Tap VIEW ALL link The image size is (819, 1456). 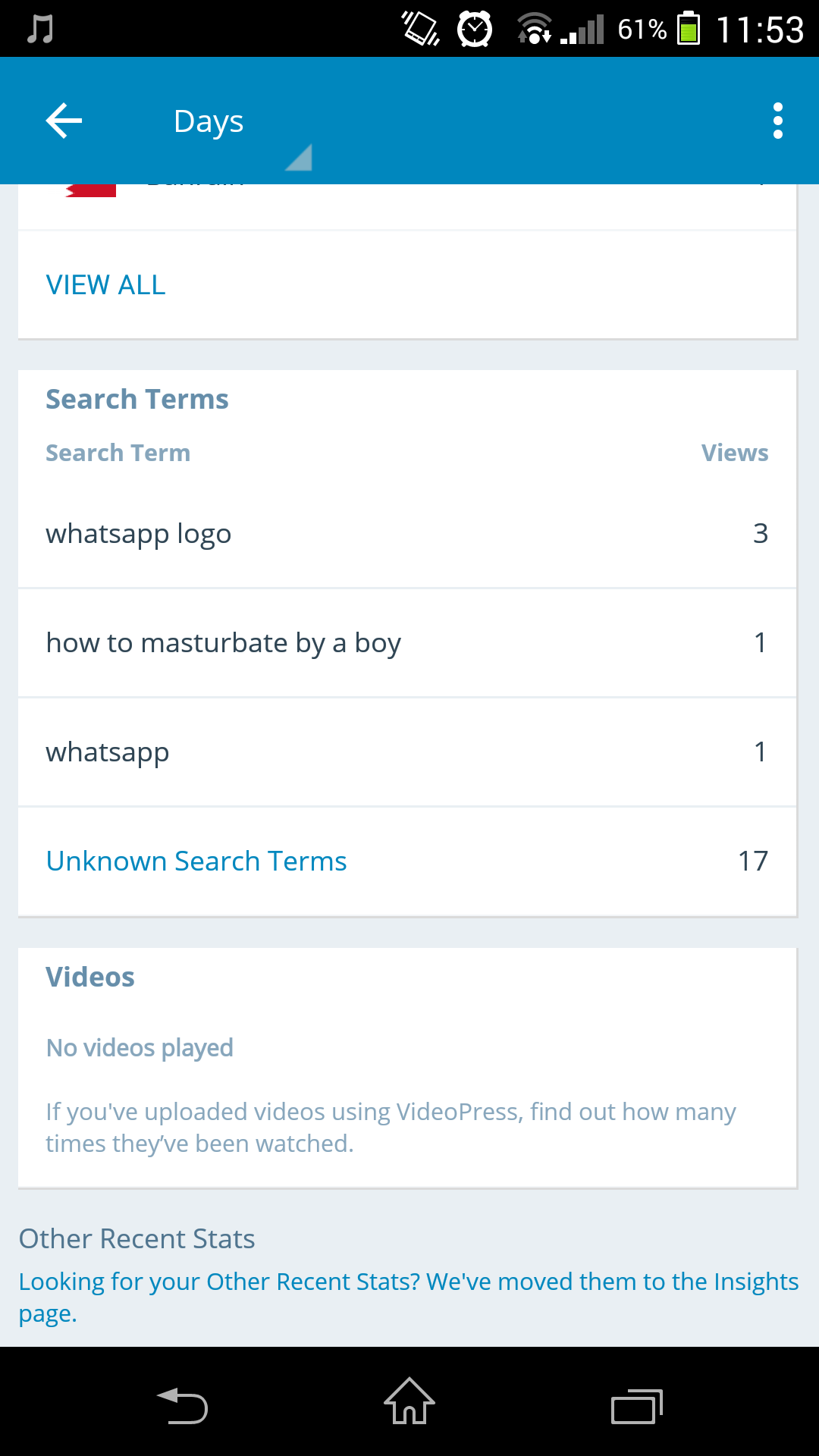coord(105,285)
